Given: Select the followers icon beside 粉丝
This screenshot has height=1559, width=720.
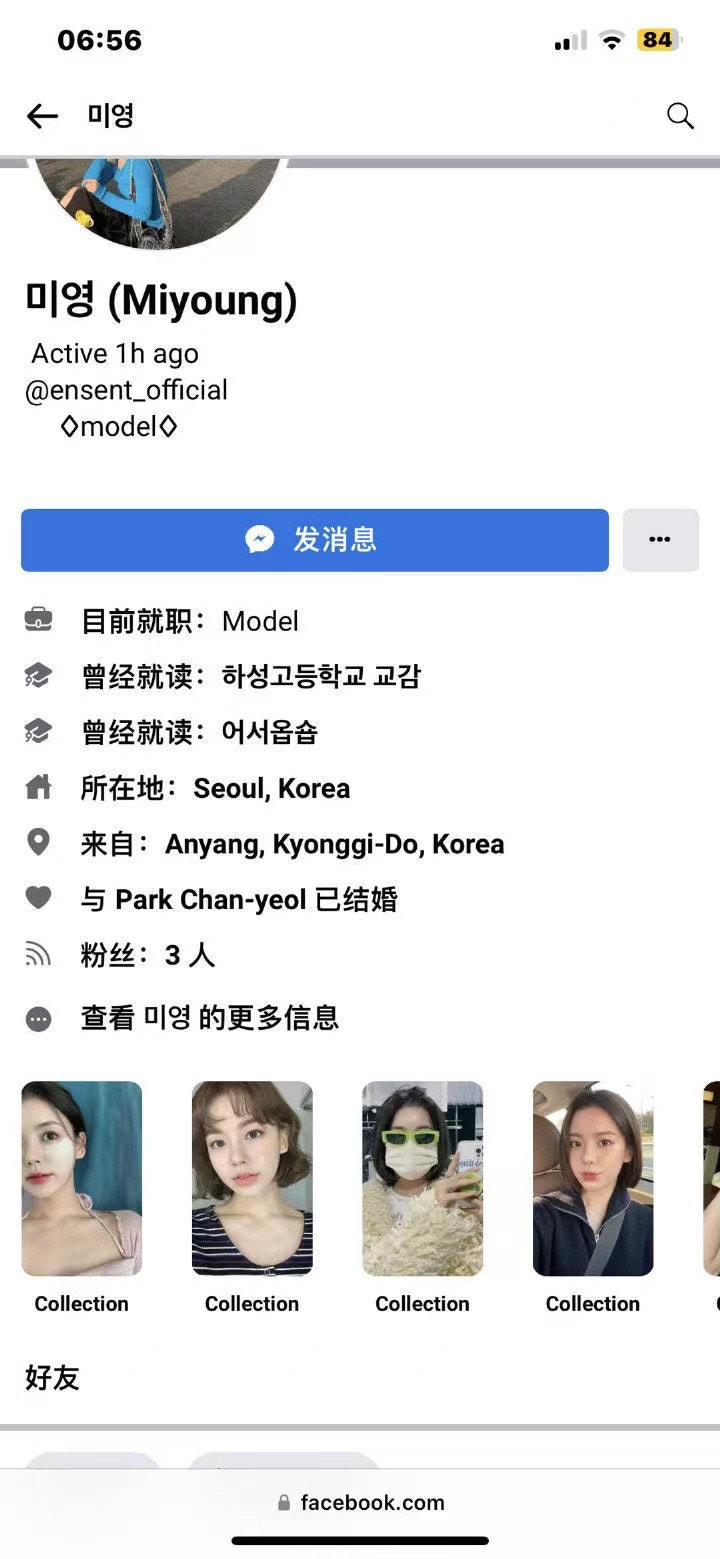Looking at the screenshot, I should pos(38,954).
